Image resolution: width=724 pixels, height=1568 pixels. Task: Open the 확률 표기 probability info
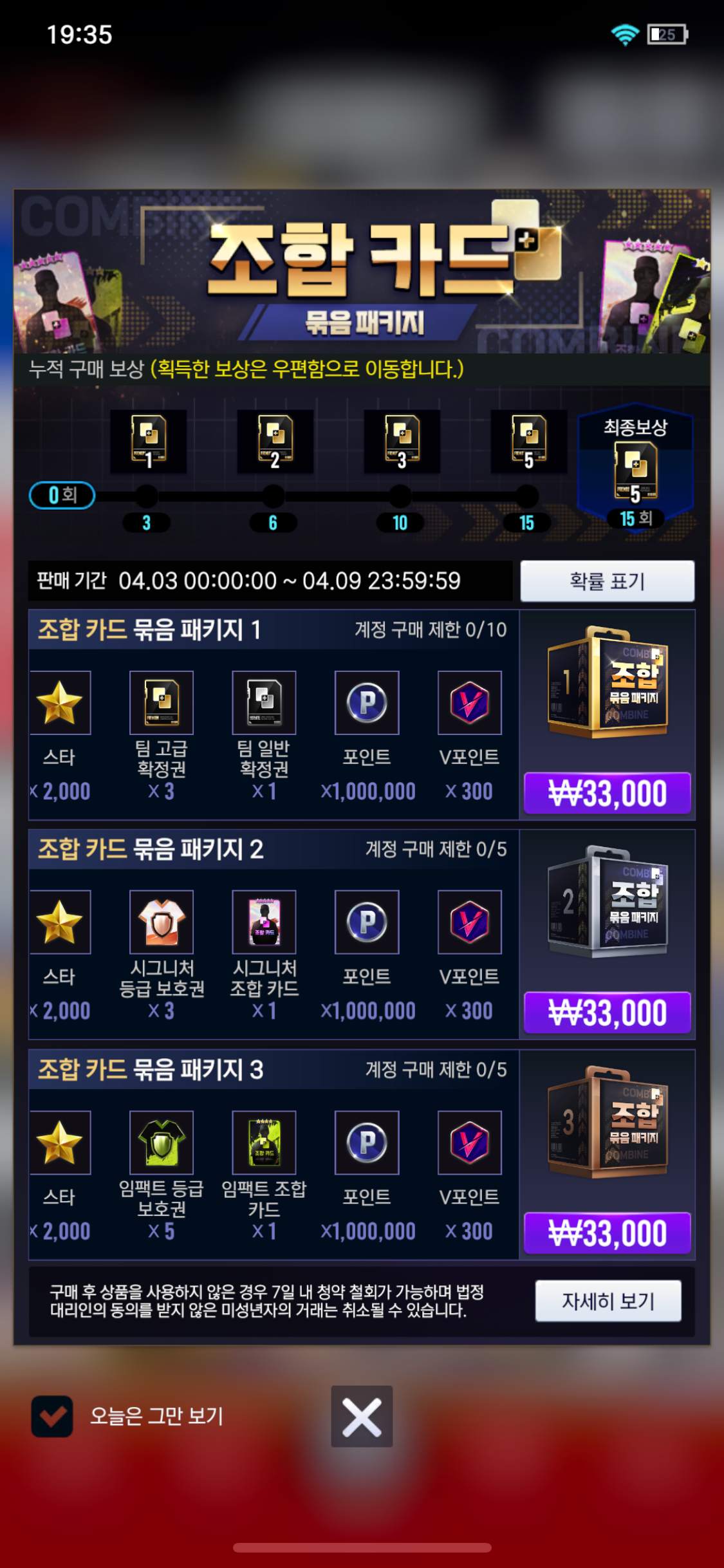607,581
